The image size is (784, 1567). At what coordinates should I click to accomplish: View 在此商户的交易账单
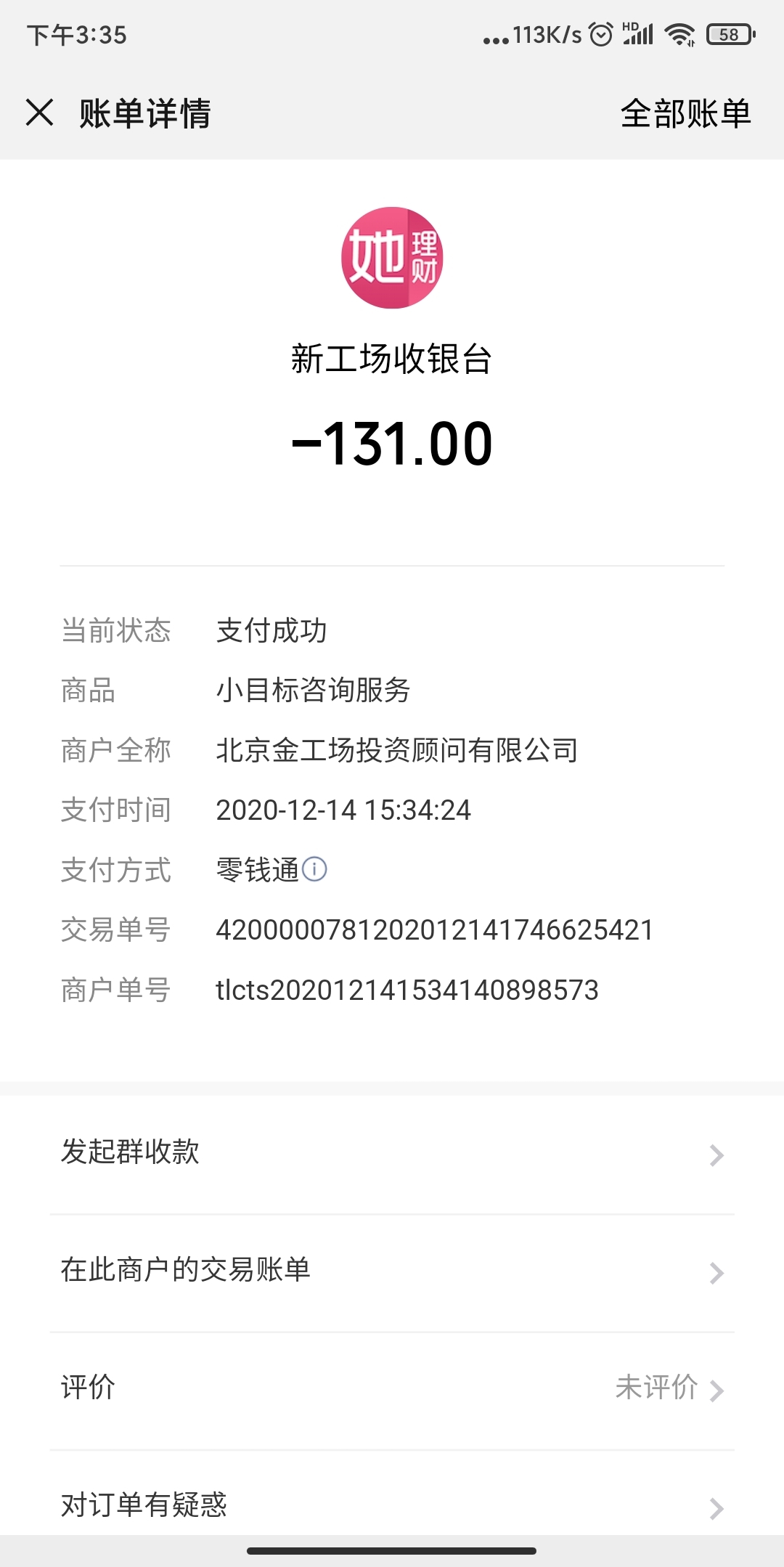coord(392,1273)
